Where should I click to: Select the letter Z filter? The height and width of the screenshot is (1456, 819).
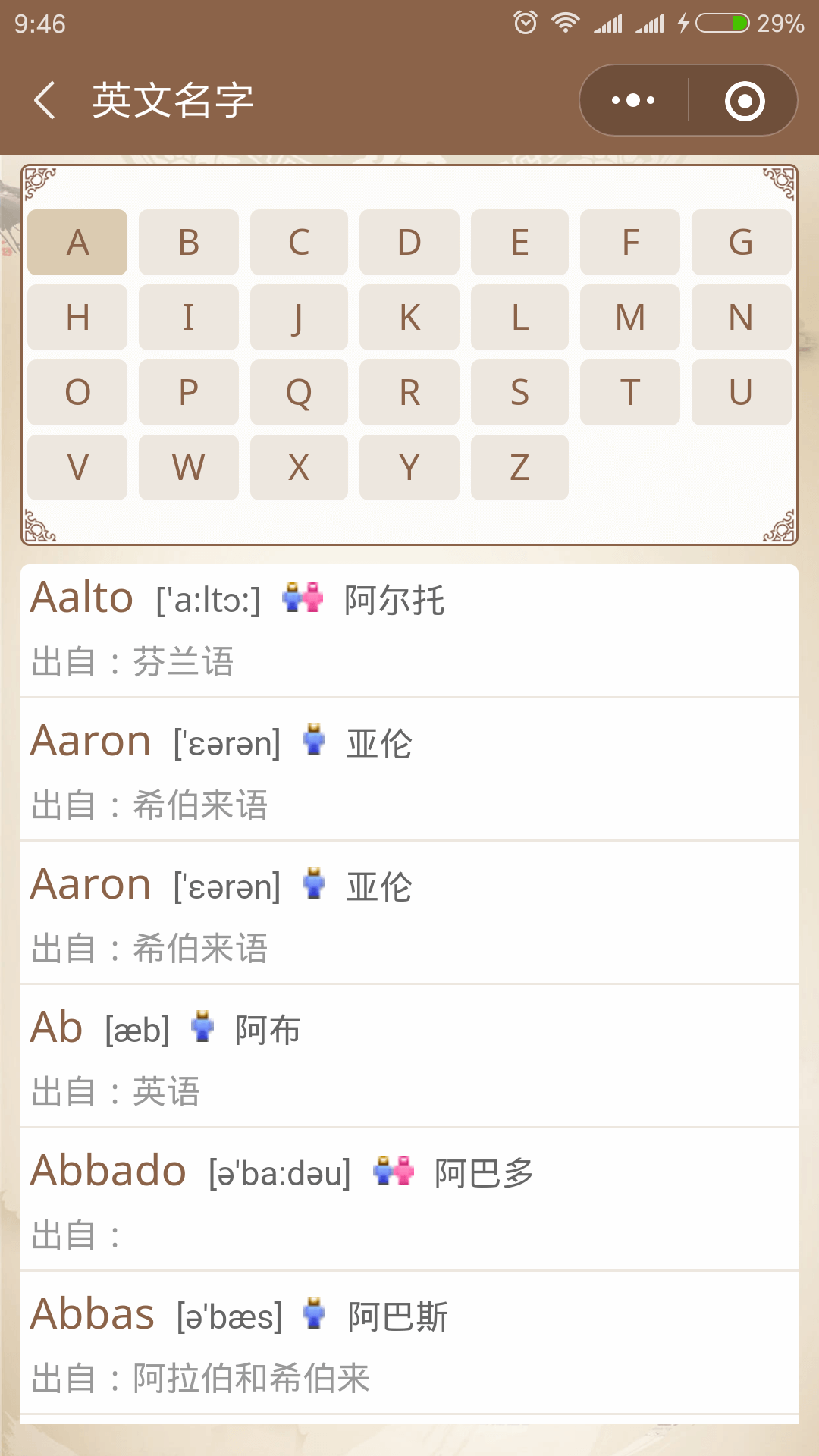click(x=519, y=467)
